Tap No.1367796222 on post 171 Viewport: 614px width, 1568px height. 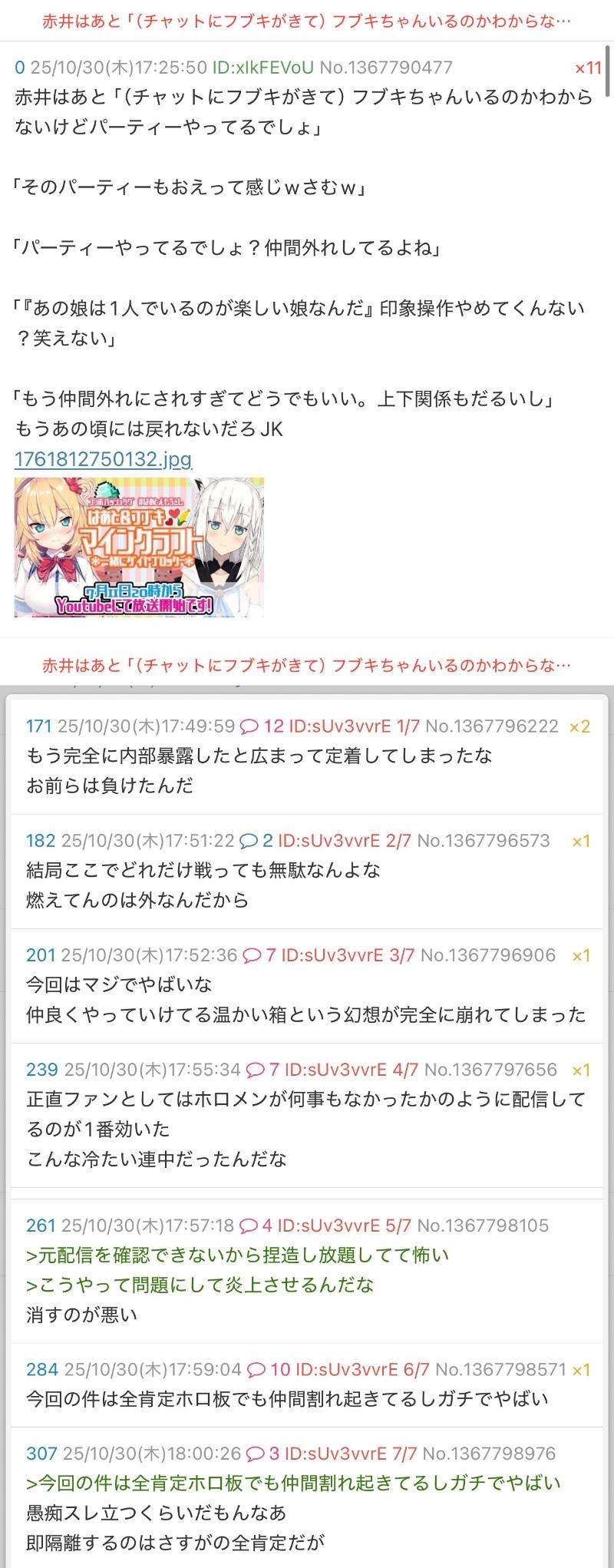492,726
